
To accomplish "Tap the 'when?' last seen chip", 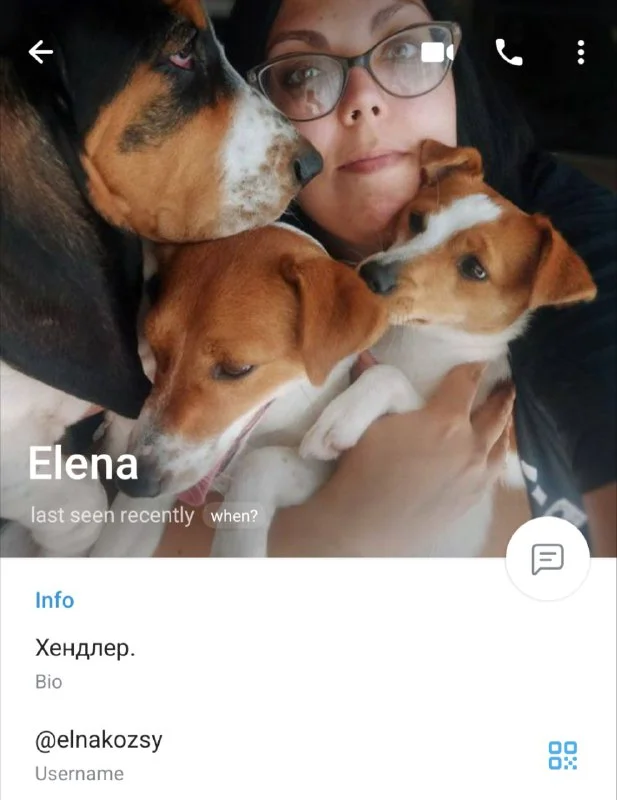I will (x=234, y=516).
